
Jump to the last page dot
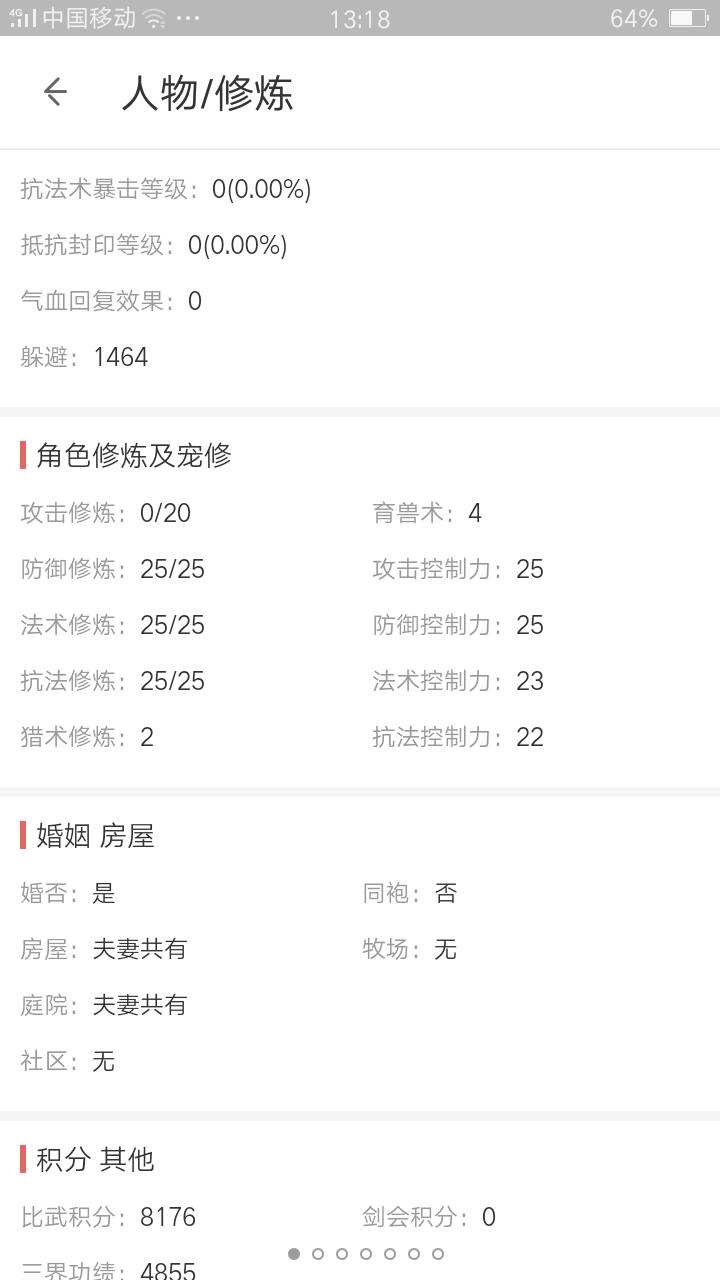(438, 1254)
